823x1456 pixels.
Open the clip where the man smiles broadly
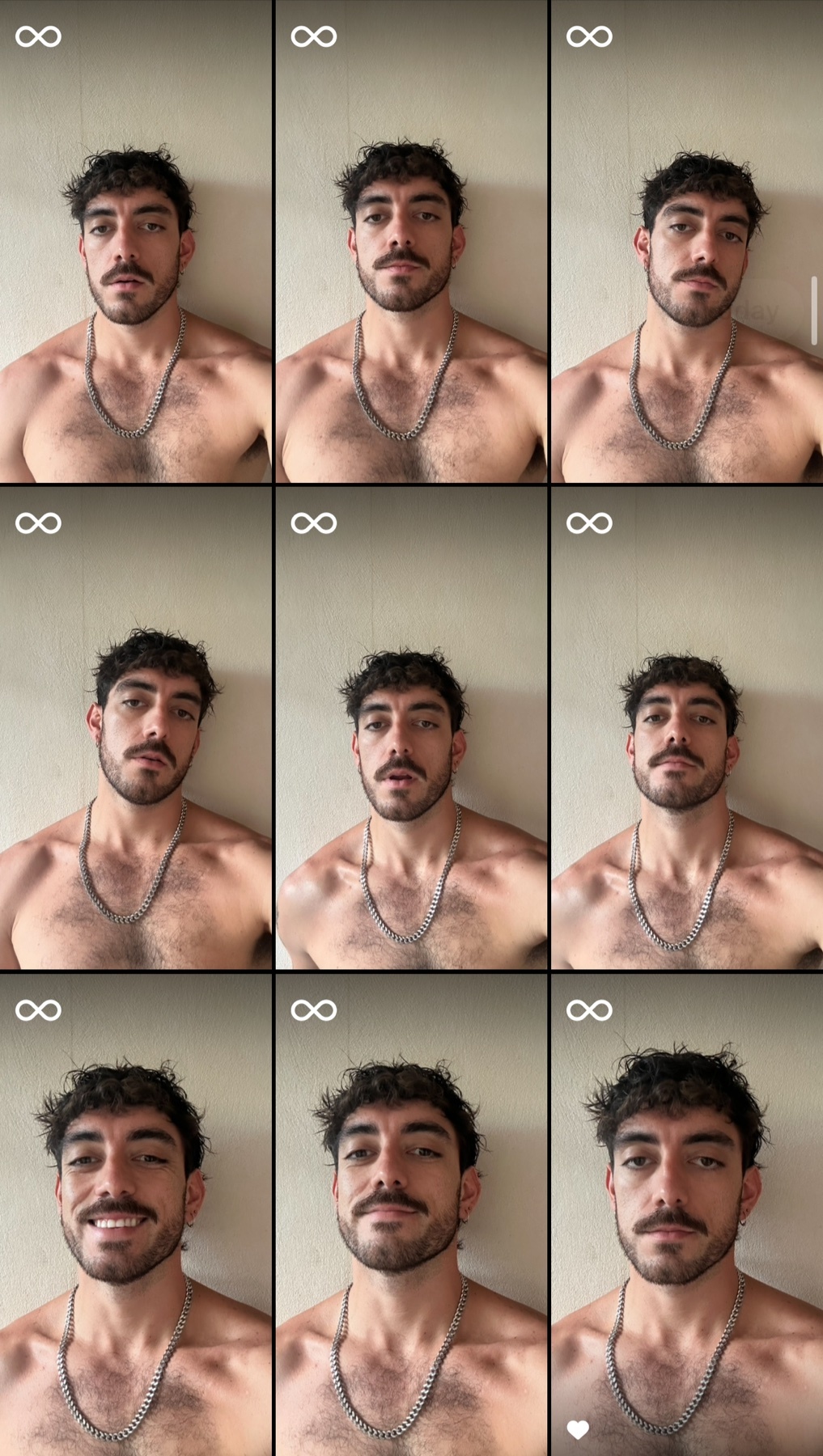coord(136,1213)
